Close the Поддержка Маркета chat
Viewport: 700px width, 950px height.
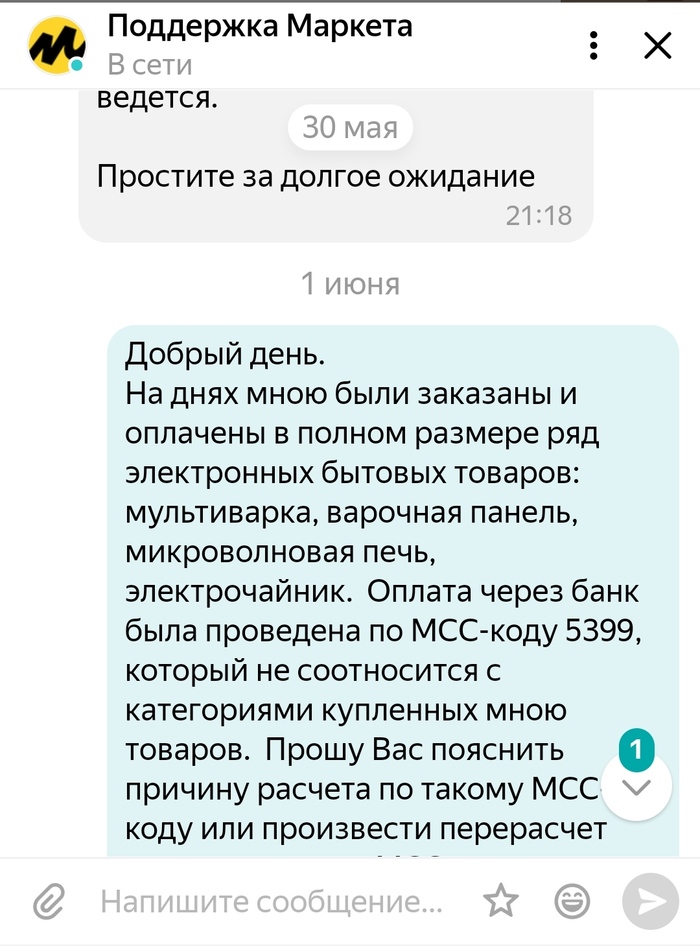pyautogui.click(x=657, y=45)
